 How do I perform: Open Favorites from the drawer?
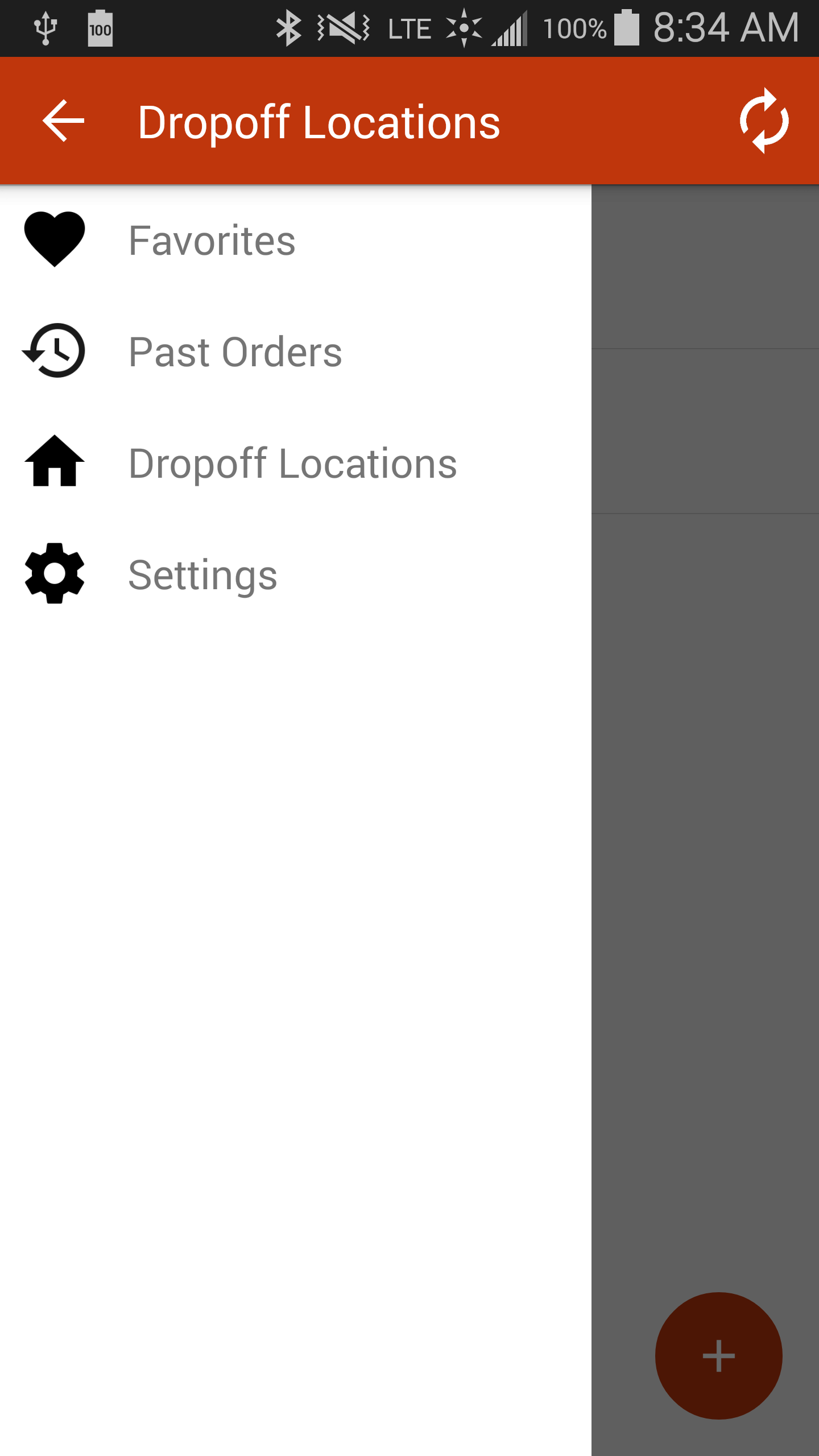pyautogui.click(x=212, y=240)
